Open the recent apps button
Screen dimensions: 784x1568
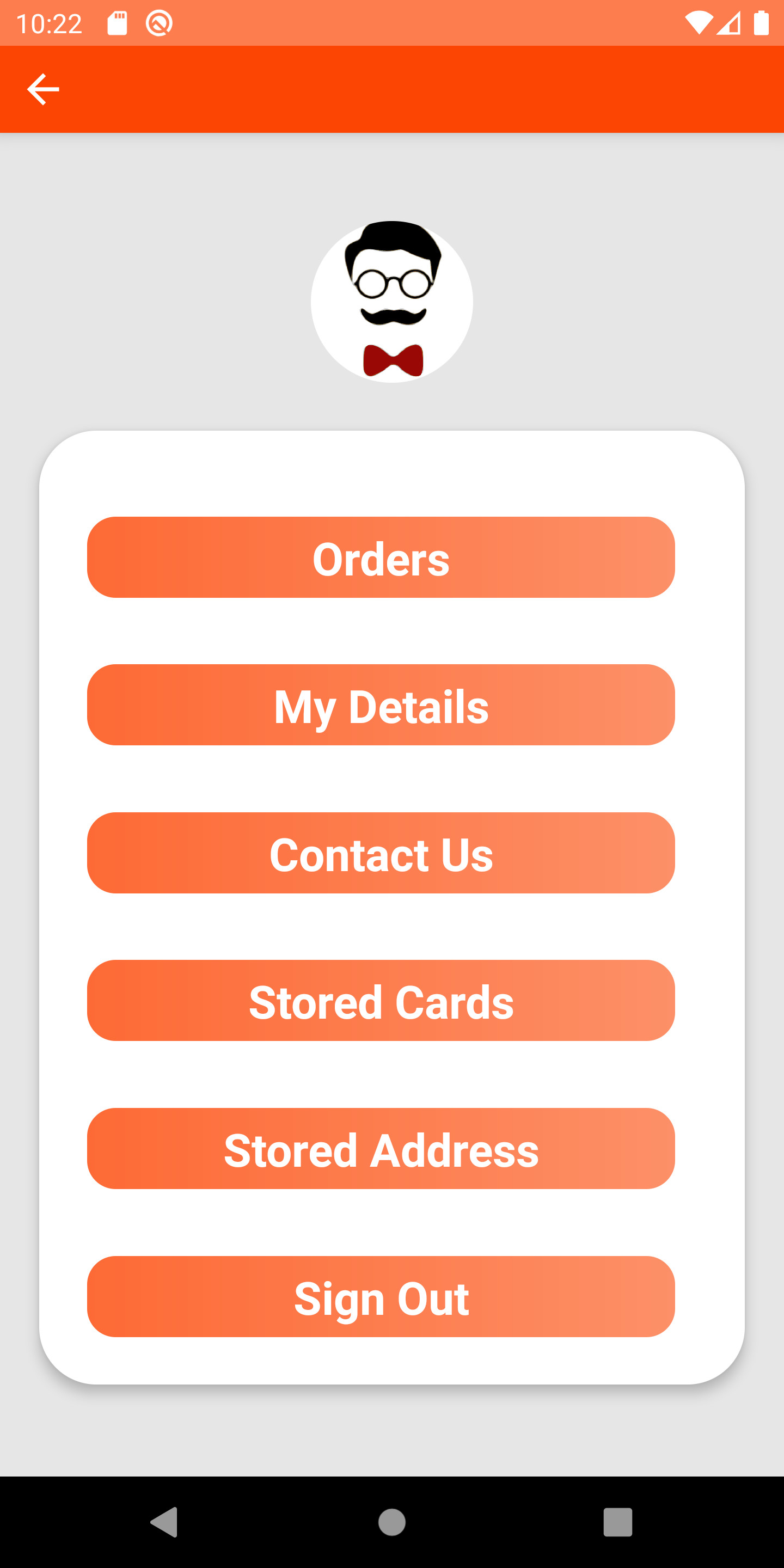(x=618, y=1522)
